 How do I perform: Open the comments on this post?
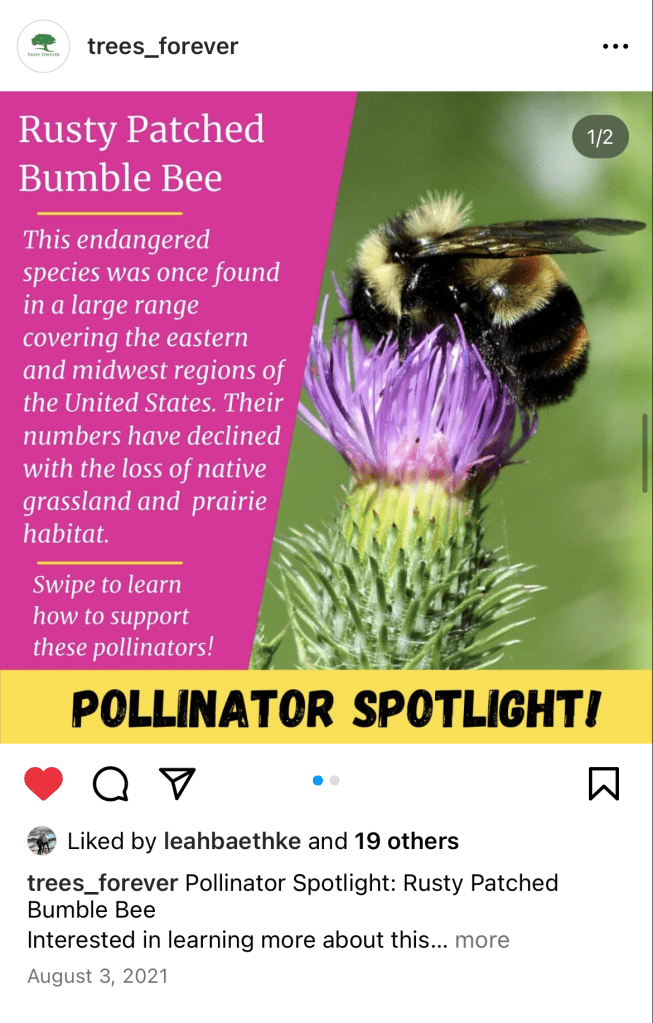point(110,784)
